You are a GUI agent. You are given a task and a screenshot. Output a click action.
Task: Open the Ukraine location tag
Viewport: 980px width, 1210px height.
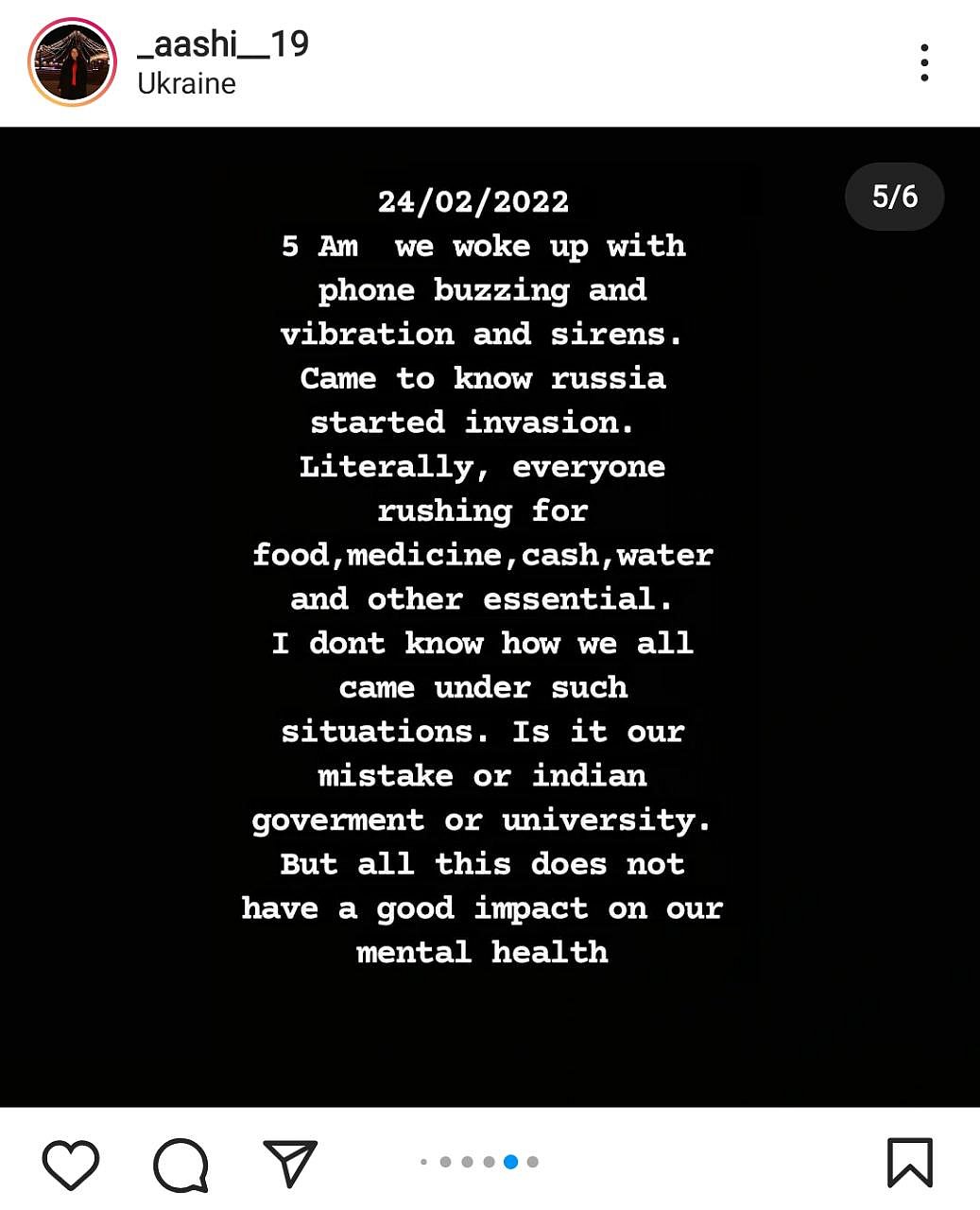186,84
